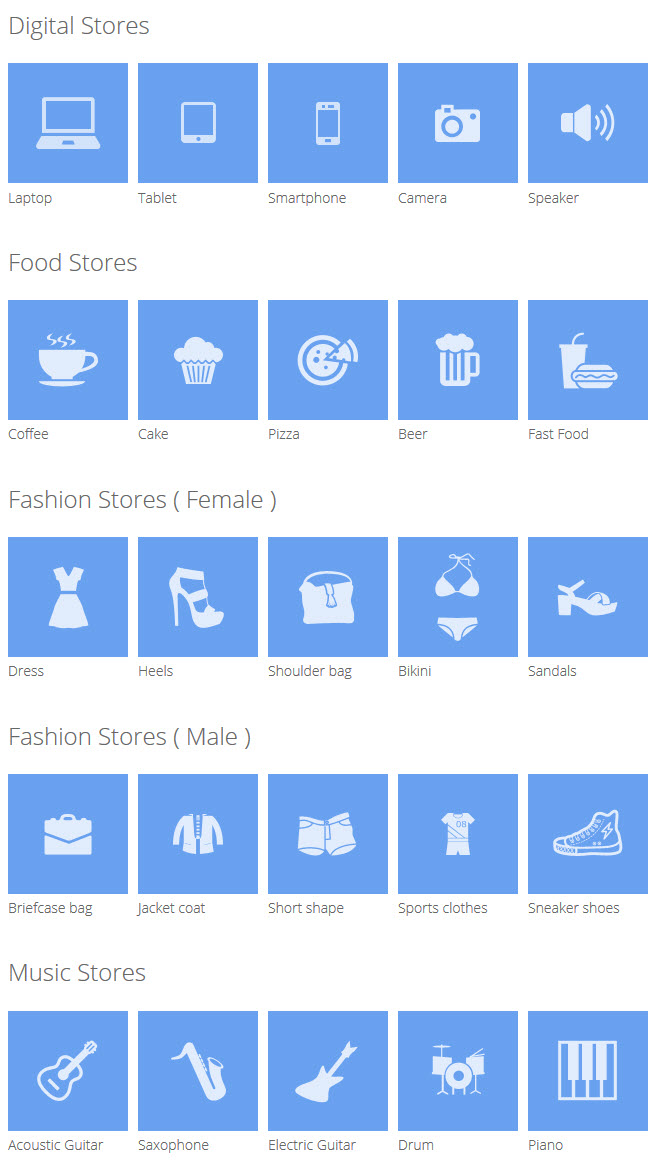This screenshot has height=1169, width=653.
Task: Open the Laptop tile
Action: 68,123
